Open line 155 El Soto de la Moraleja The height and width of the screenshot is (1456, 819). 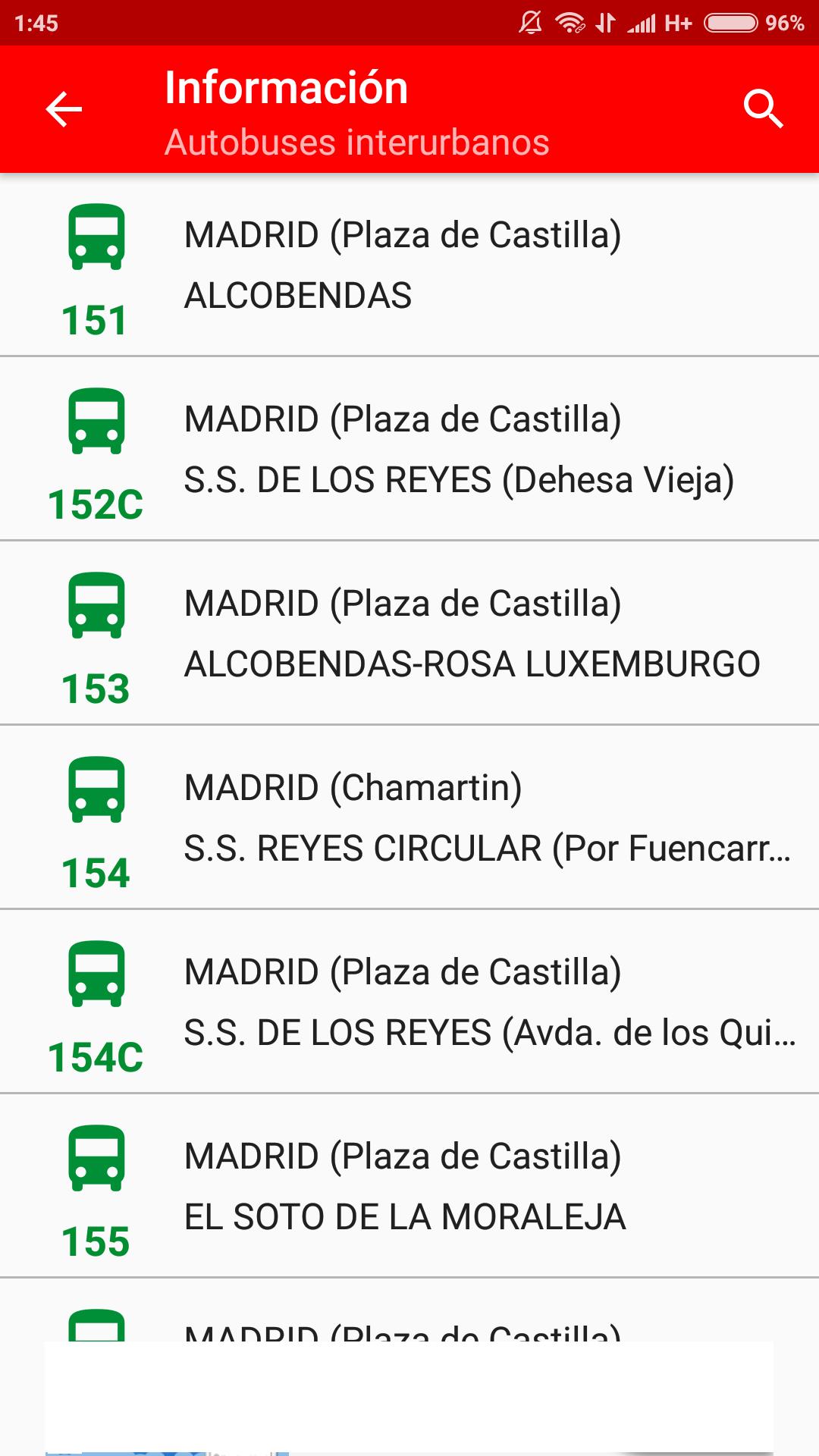click(409, 1186)
